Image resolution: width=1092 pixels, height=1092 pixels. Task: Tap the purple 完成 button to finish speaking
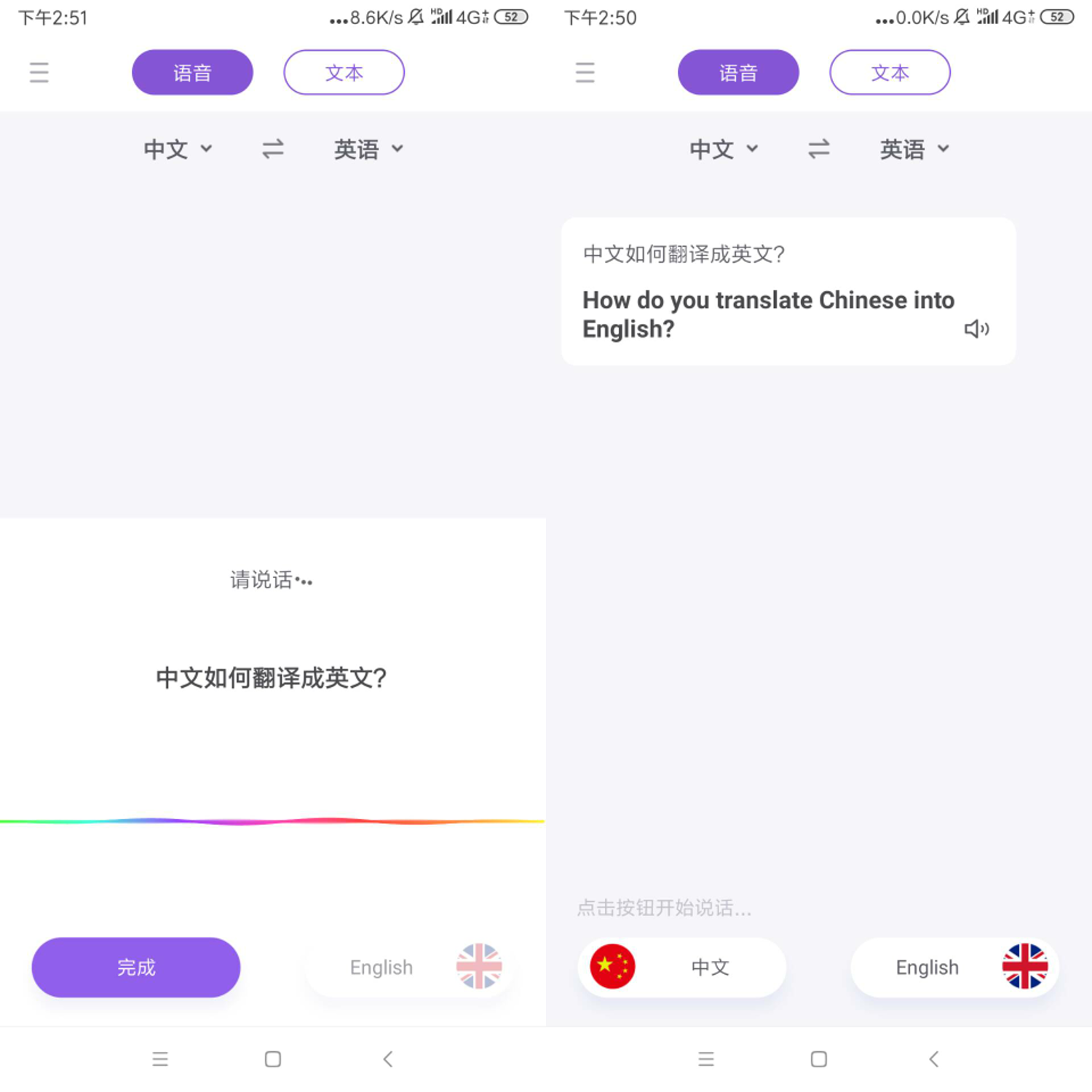click(x=136, y=967)
